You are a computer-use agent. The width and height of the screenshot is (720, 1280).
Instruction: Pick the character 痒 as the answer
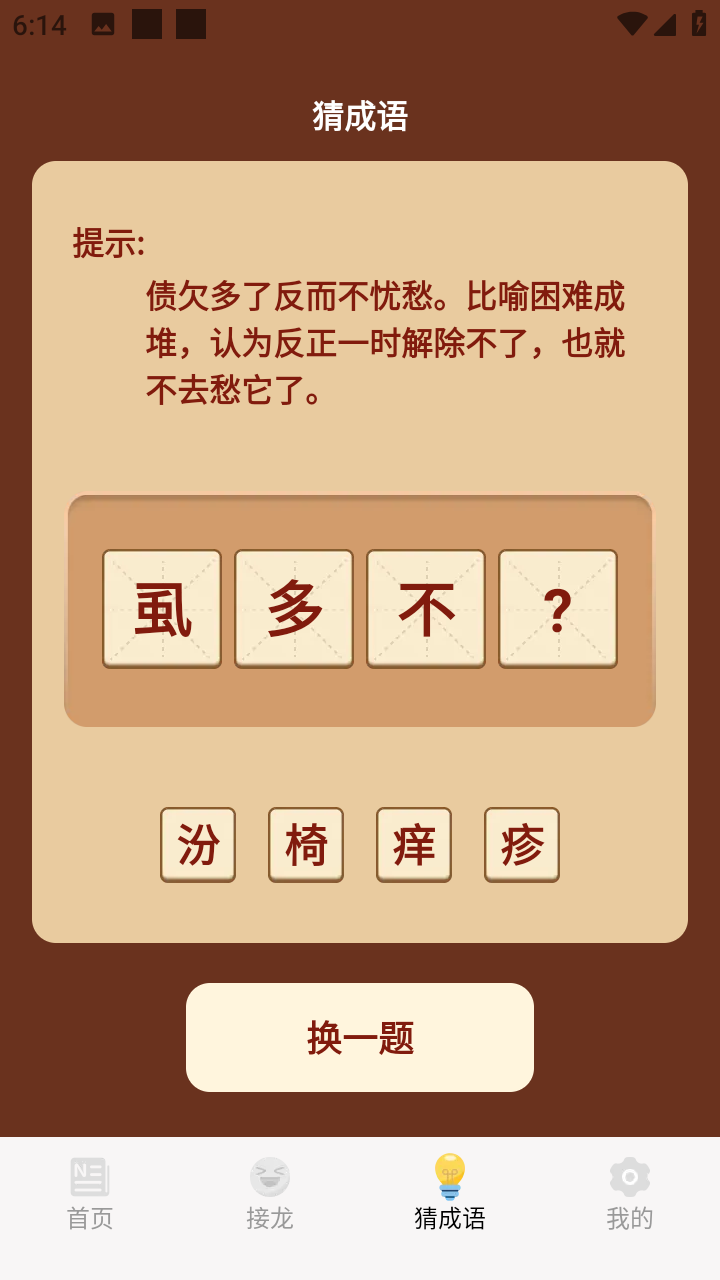pyautogui.click(x=414, y=845)
